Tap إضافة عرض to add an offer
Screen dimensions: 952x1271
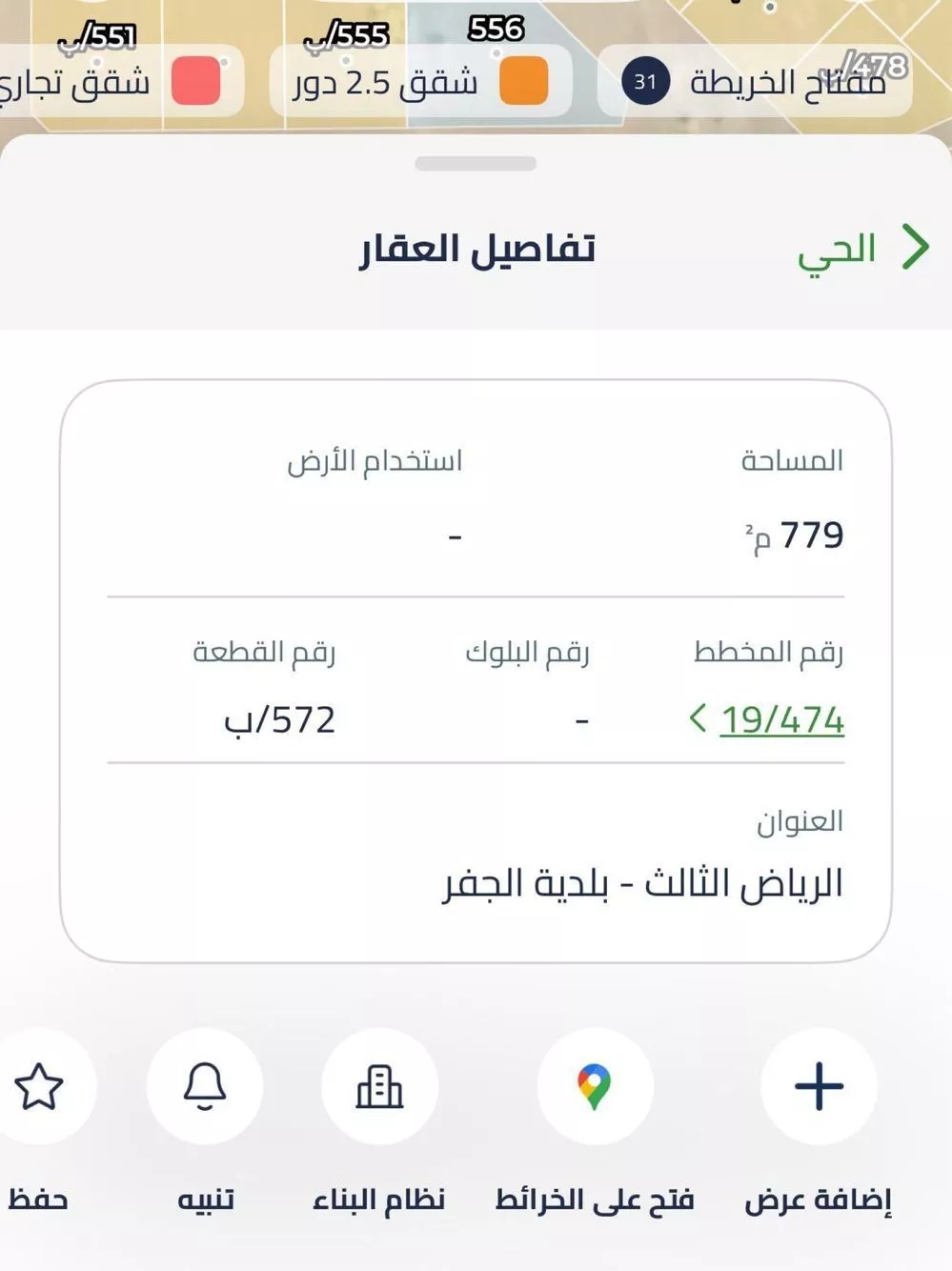(819, 1086)
